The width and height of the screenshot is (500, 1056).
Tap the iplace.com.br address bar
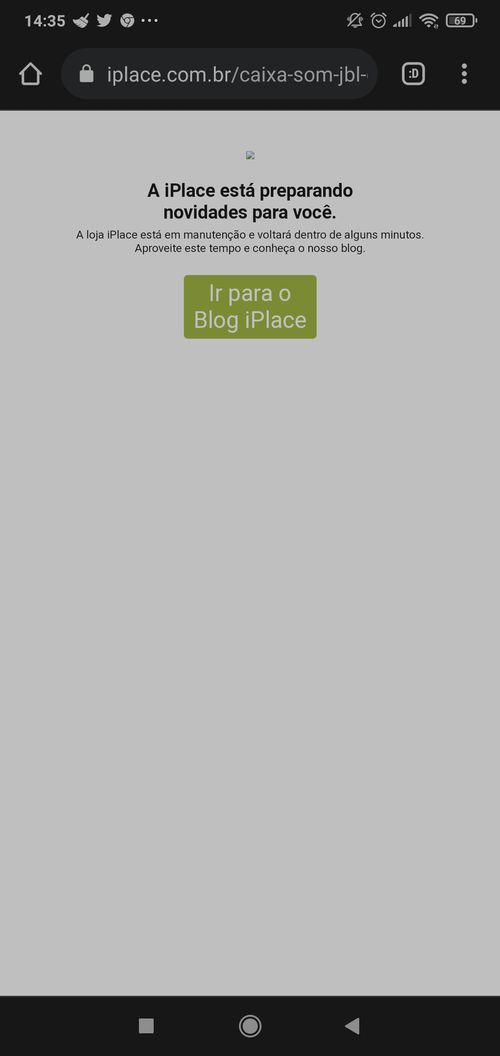[x=220, y=74]
